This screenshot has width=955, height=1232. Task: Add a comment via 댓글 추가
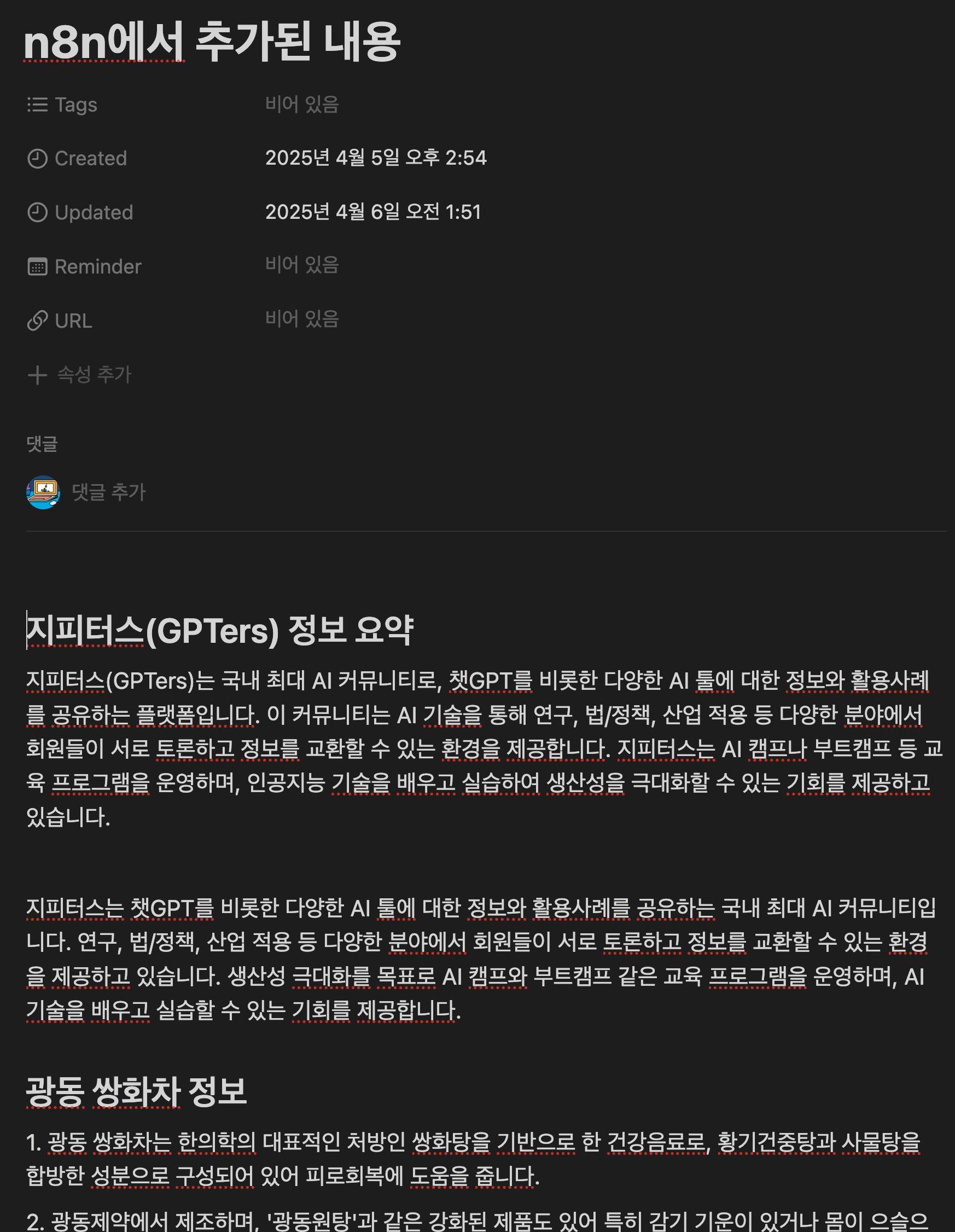[x=109, y=492]
